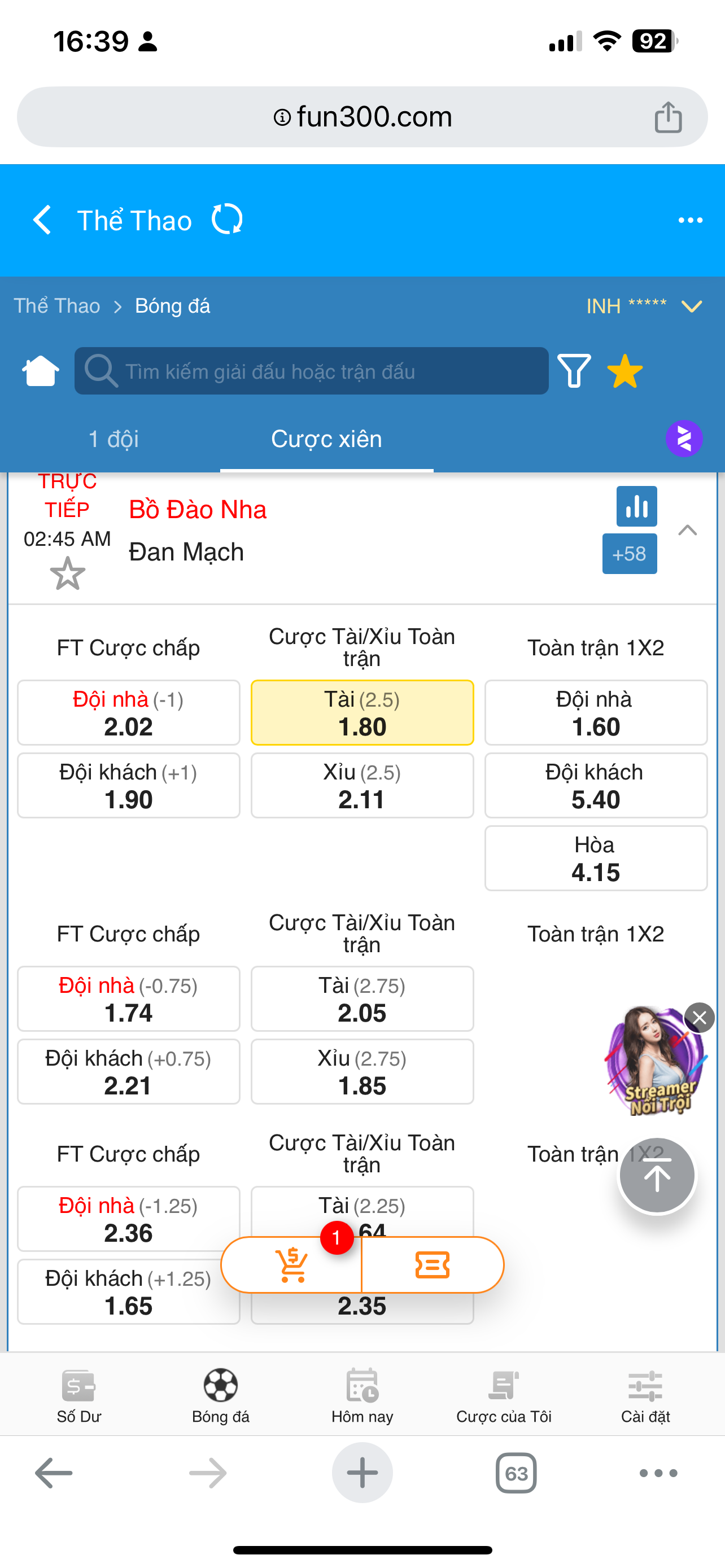The width and height of the screenshot is (725, 1568).
Task: Open the three-dot menu in blue header
Action: click(691, 220)
